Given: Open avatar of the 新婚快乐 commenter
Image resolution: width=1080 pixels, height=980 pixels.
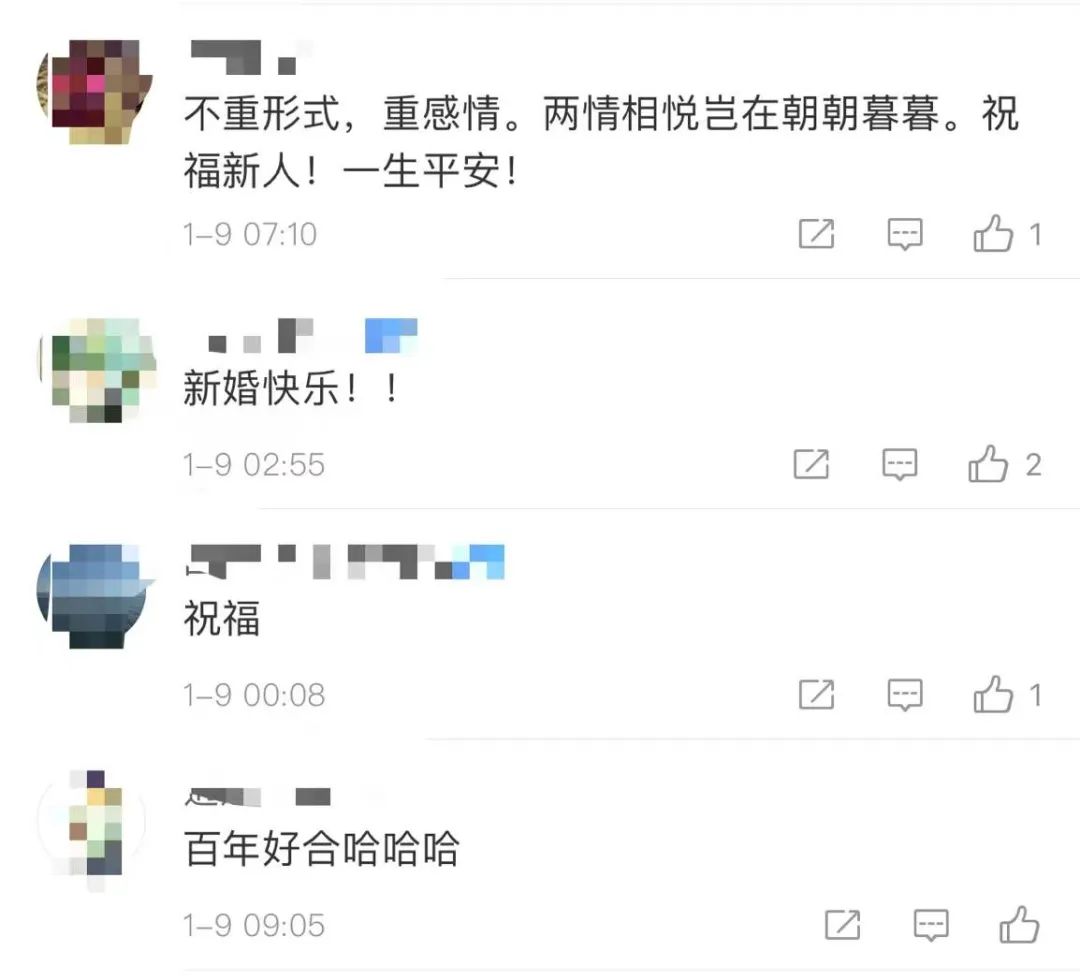Looking at the screenshot, I should point(95,370).
